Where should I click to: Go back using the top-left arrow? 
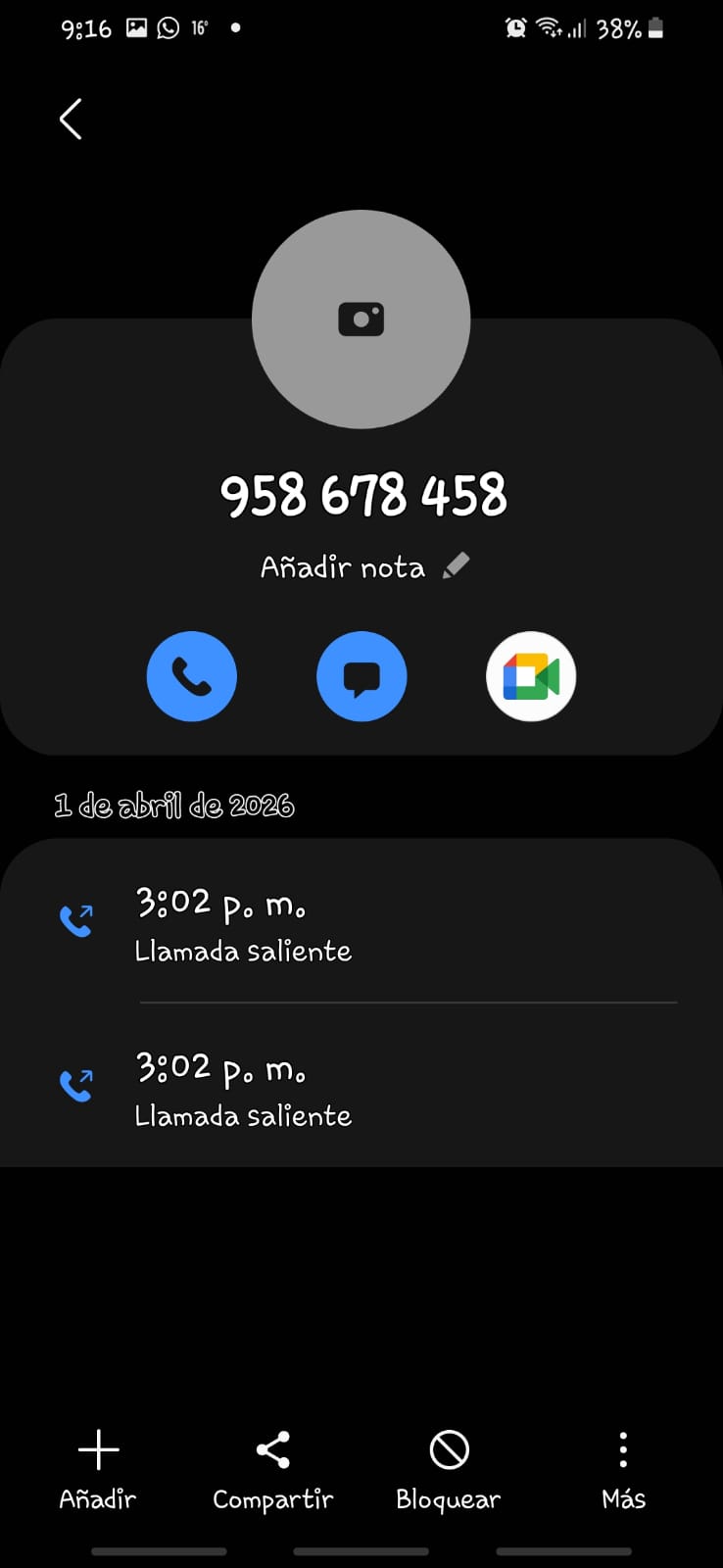click(x=71, y=120)
